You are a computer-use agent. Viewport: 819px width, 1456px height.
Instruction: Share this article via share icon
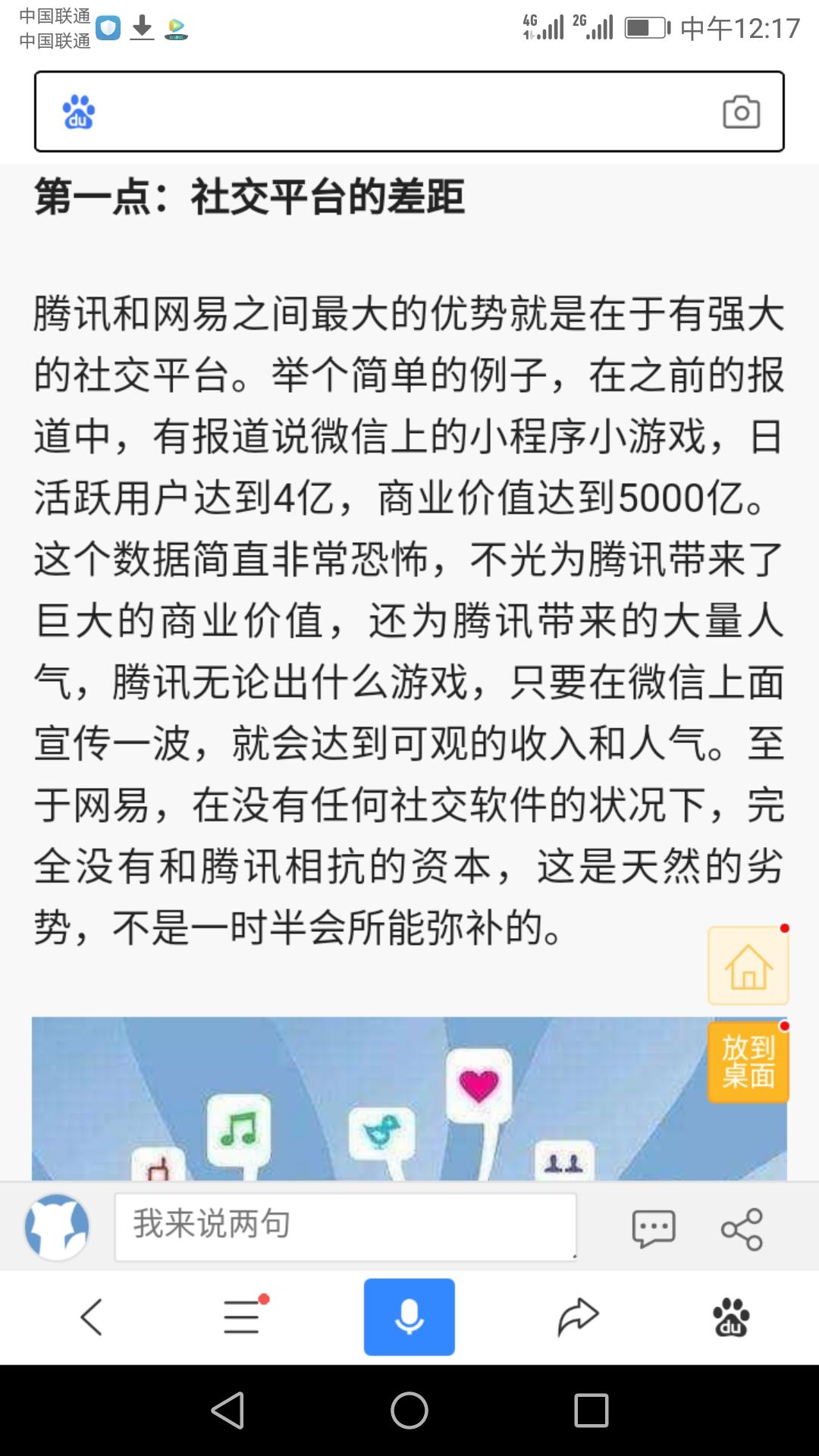coord(741,1228)
